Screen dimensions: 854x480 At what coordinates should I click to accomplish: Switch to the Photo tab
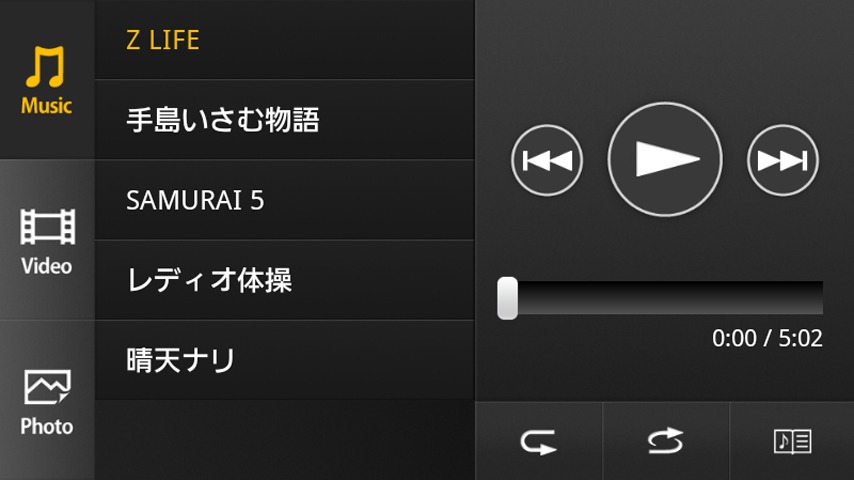(47, 400)
